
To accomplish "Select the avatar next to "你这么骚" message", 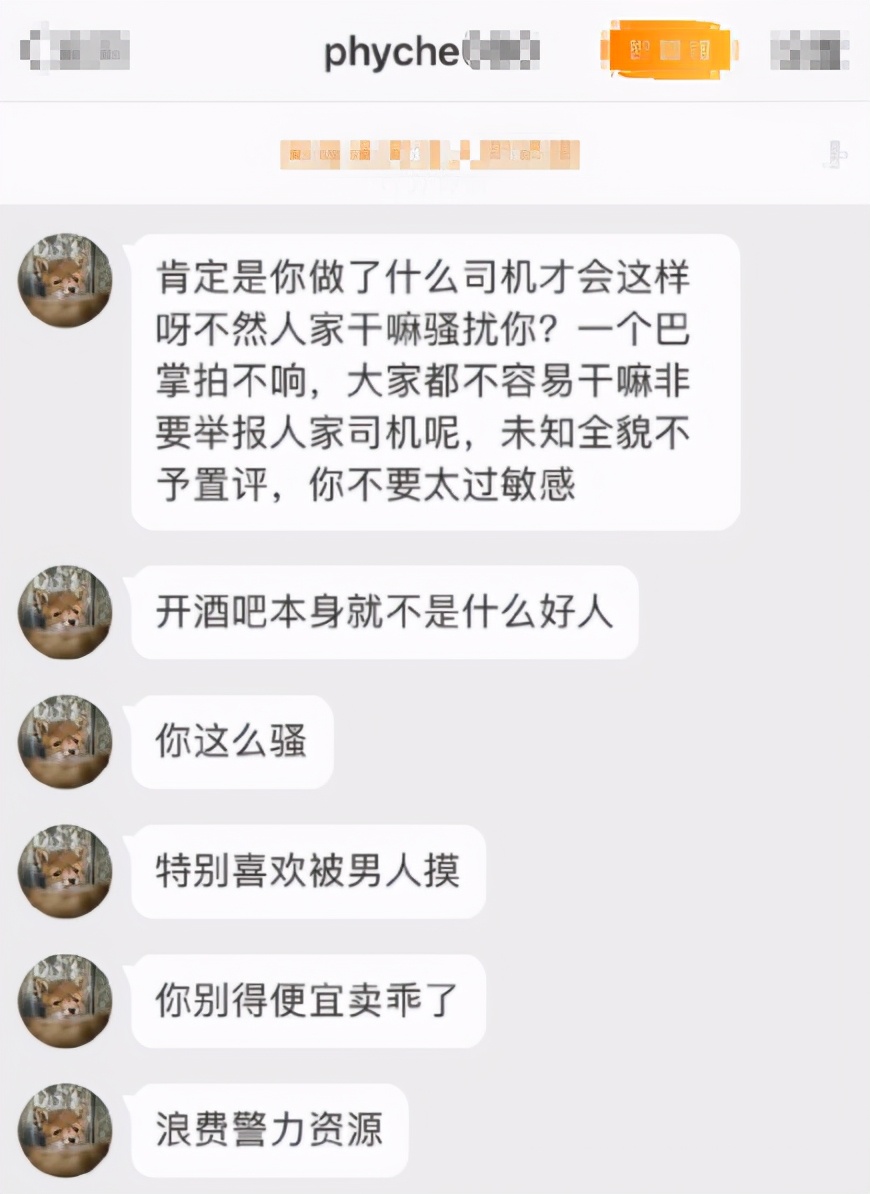I will [64, 742].
